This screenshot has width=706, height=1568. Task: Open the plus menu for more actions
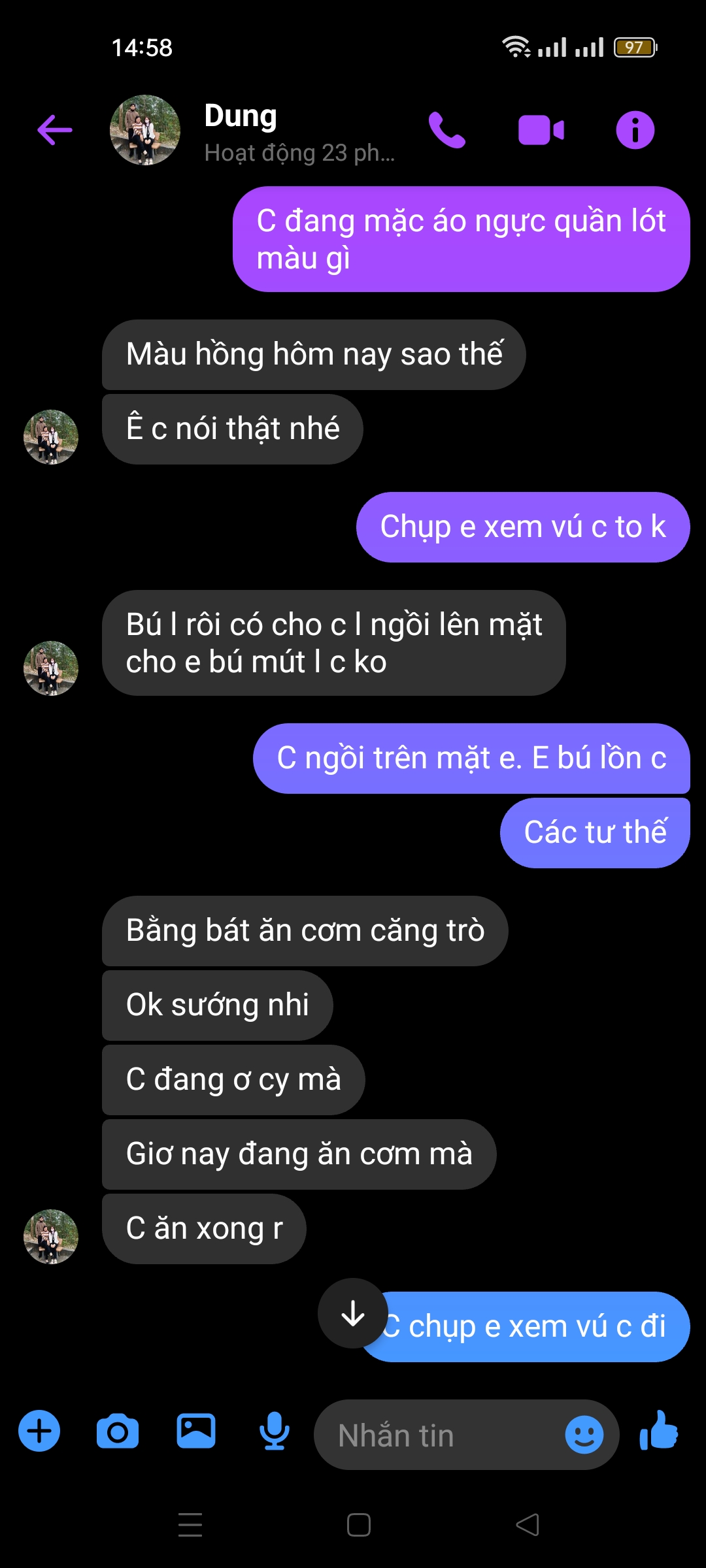[x=39, y=1431]
